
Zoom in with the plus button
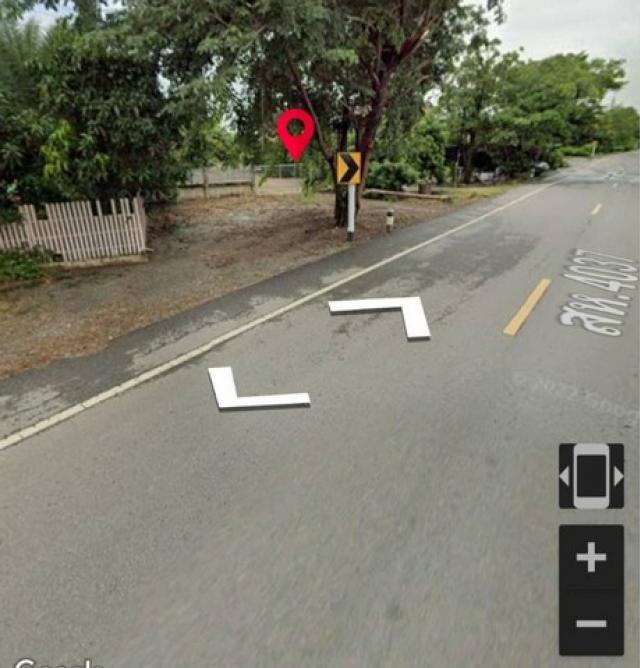tap(591, 557)
